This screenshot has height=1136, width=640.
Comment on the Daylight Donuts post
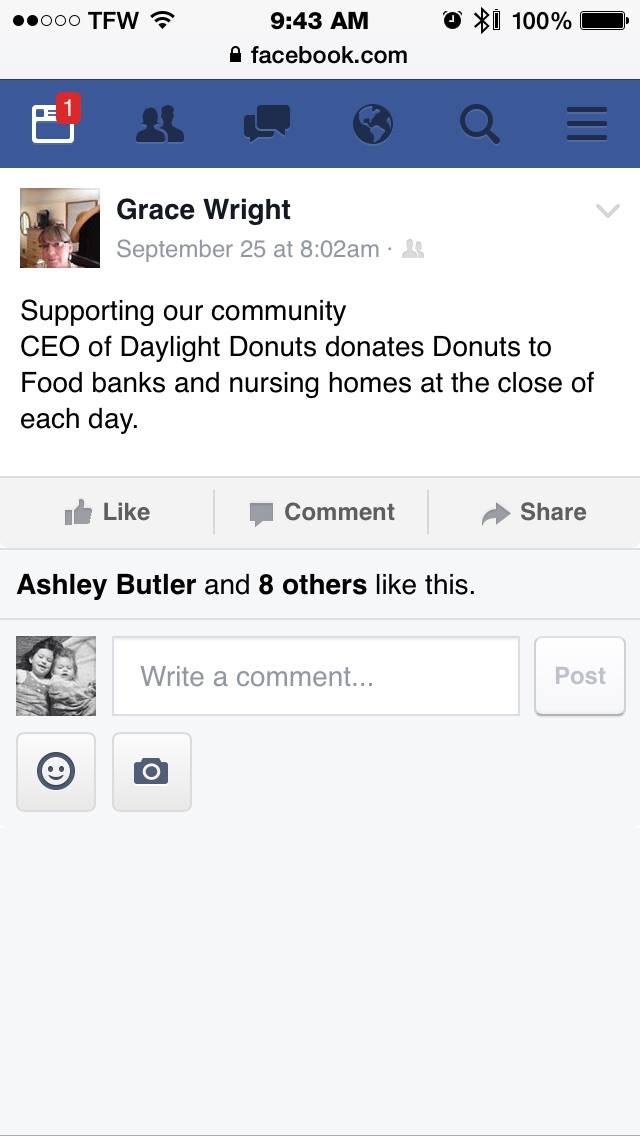321,512
